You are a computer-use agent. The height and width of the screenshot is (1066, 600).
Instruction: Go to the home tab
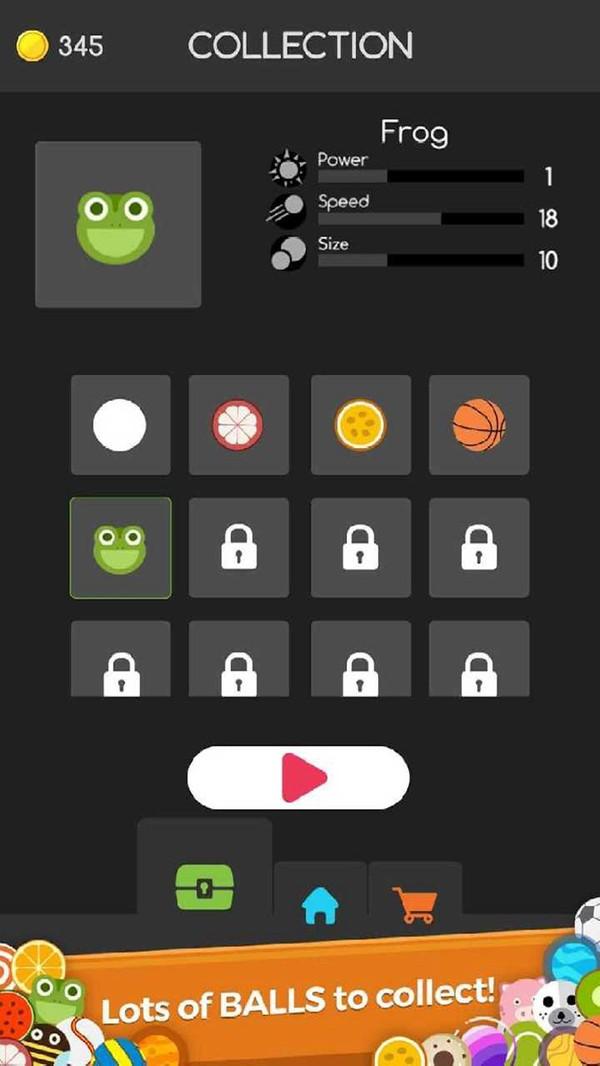click(320, 904)
